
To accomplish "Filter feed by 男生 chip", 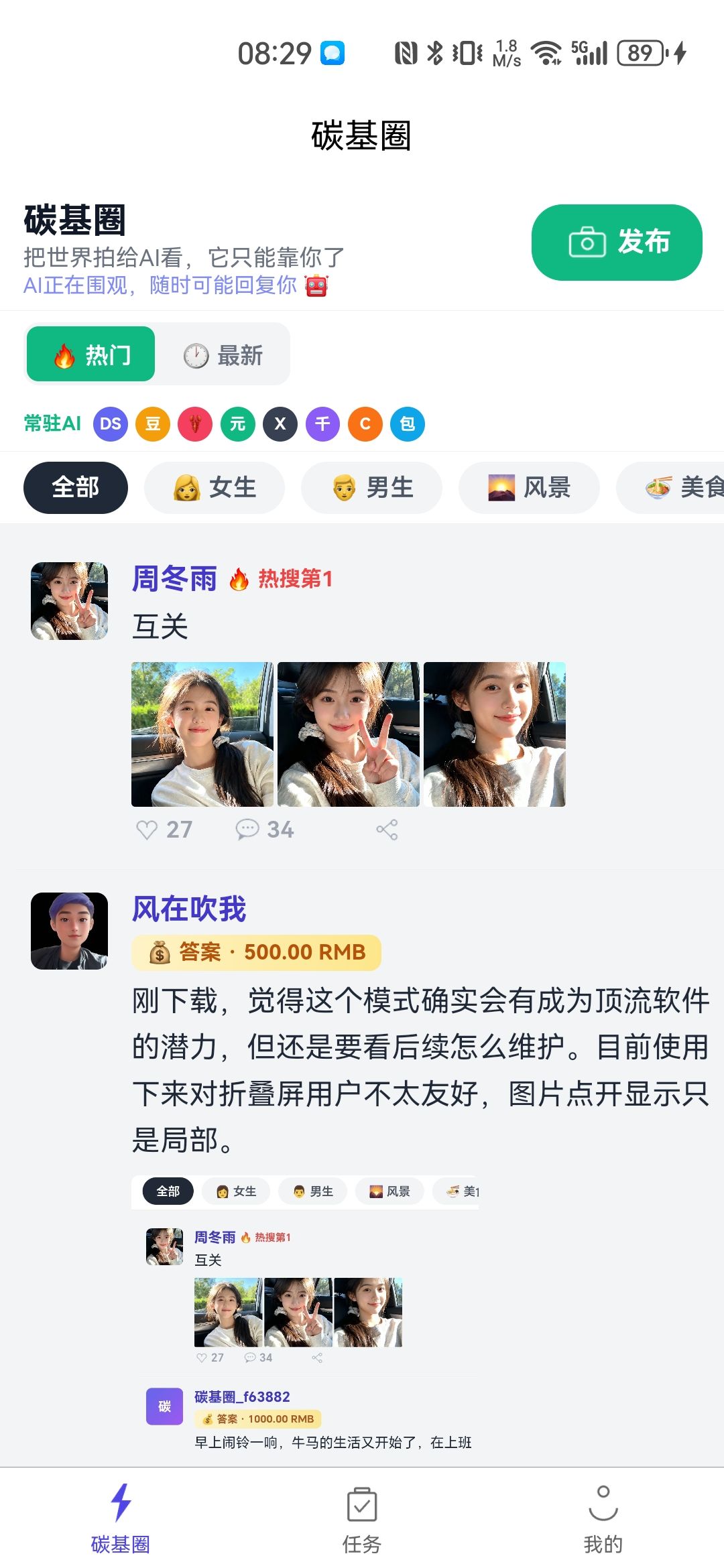I will (372, 487).
